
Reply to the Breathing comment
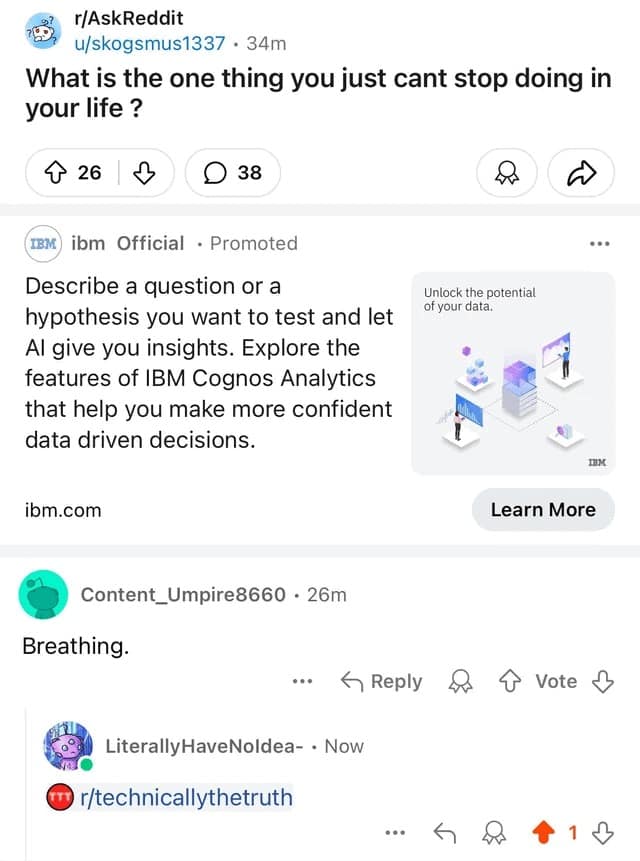click(x=382, y=682)
